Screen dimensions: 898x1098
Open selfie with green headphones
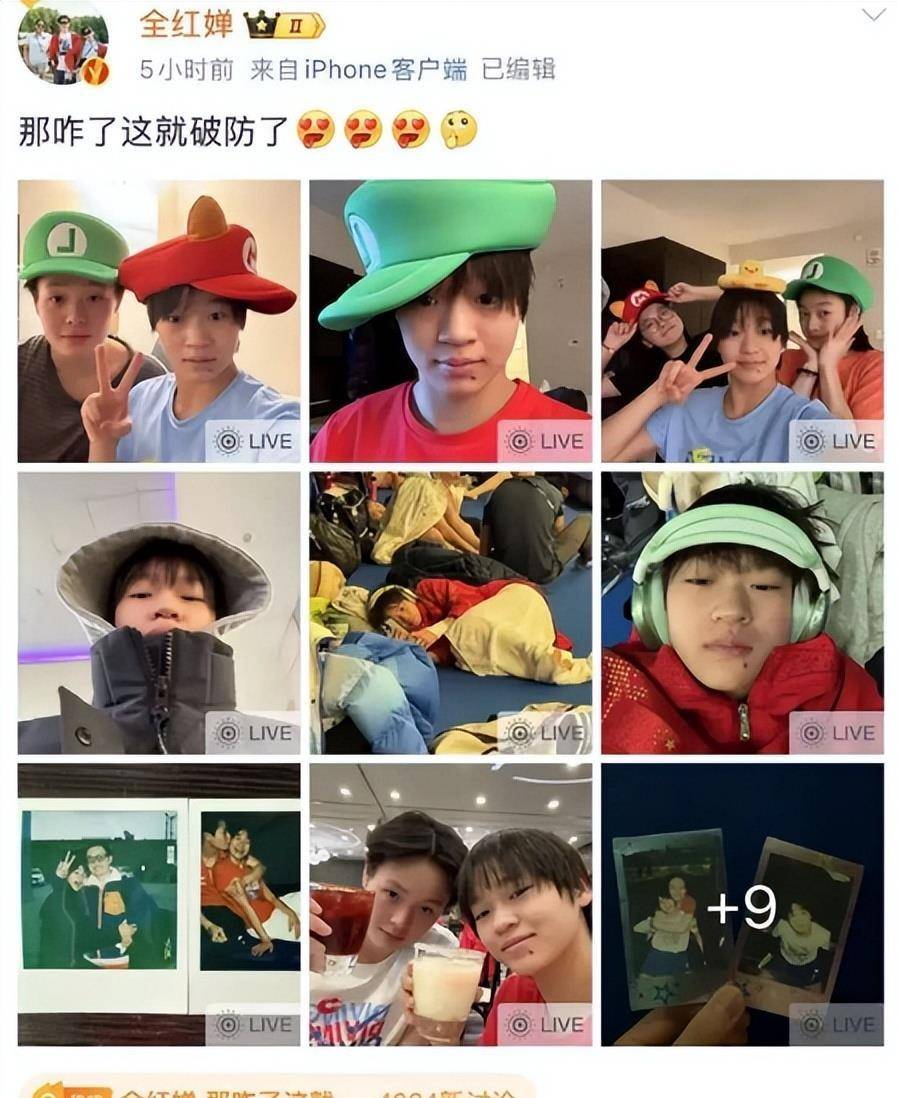(742, 613)
